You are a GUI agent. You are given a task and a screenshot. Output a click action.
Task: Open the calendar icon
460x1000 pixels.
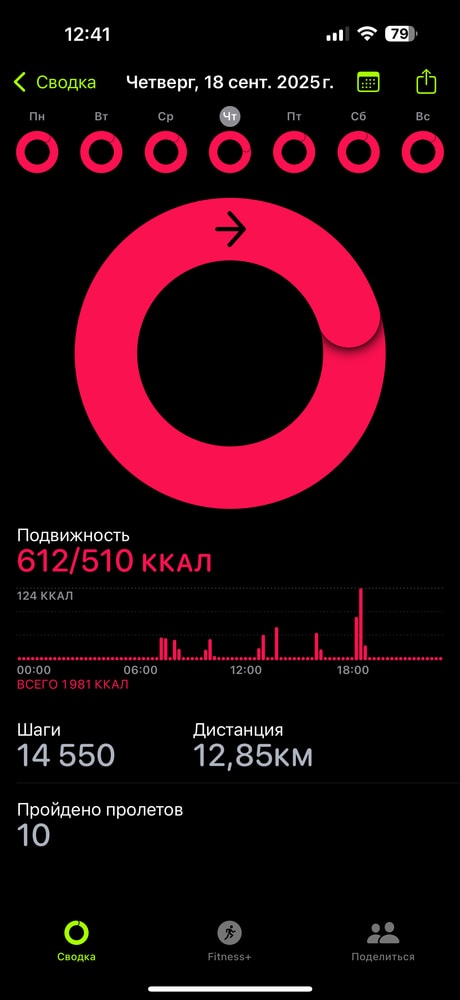368,82
